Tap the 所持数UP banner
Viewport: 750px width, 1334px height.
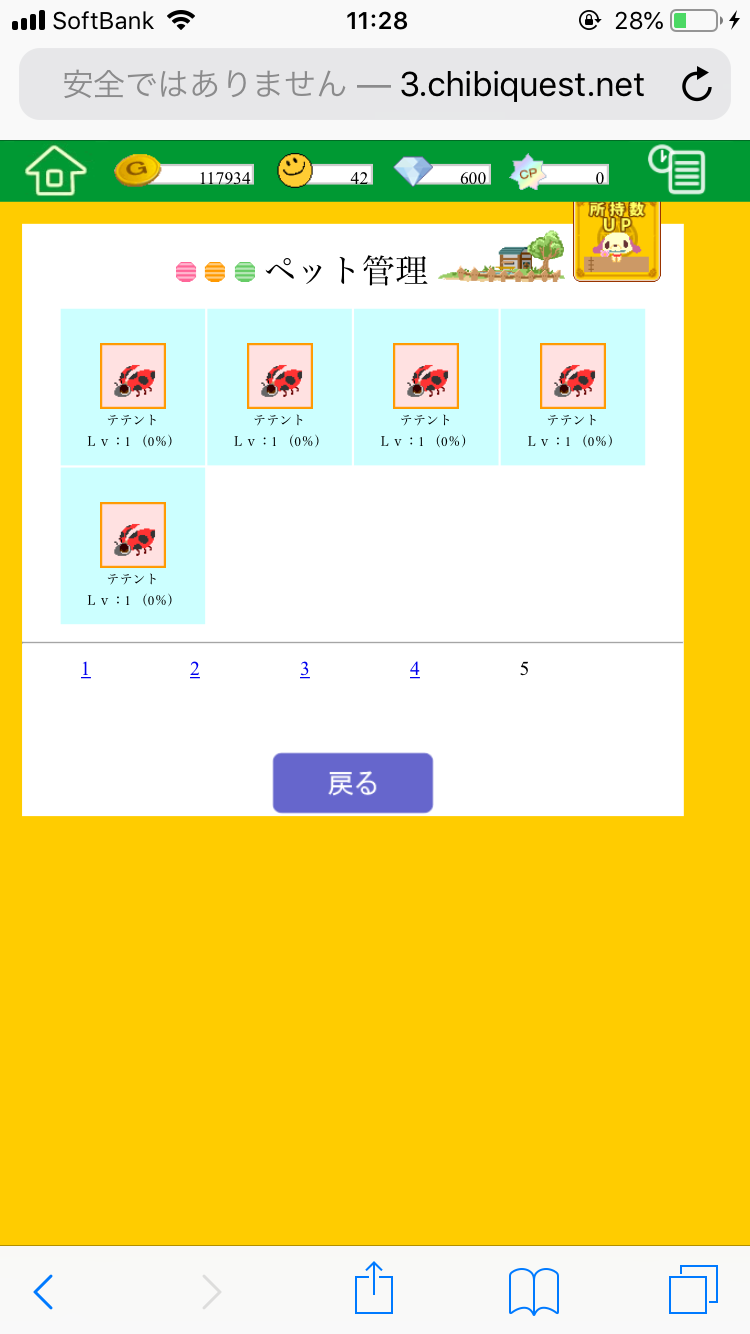point(617,241)
